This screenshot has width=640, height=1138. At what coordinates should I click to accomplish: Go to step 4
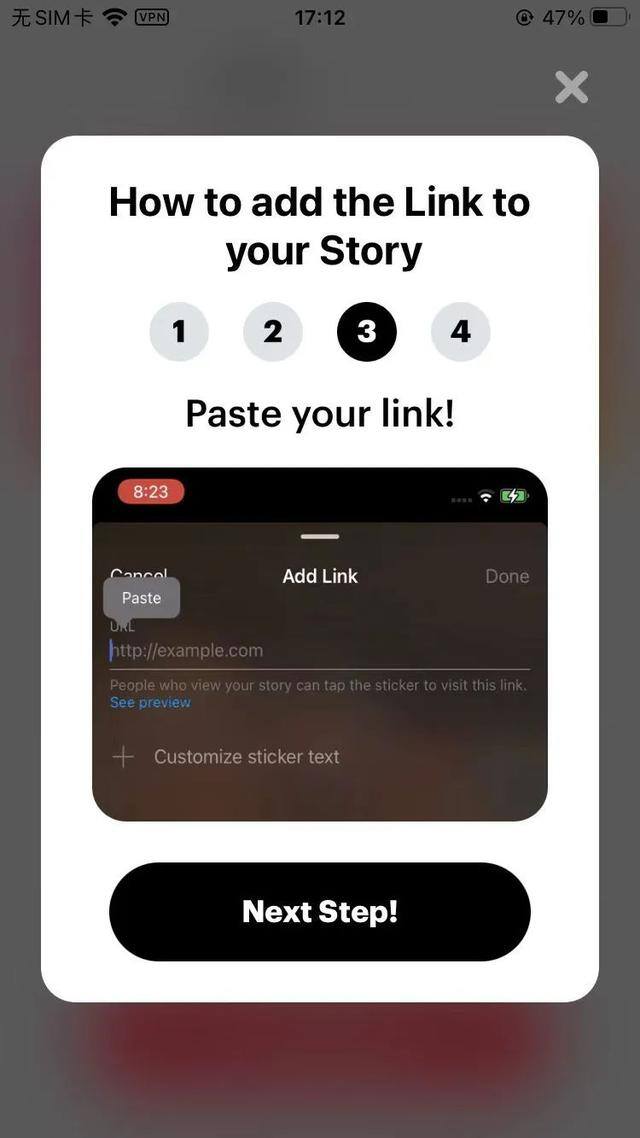click(x=460, y=331)
